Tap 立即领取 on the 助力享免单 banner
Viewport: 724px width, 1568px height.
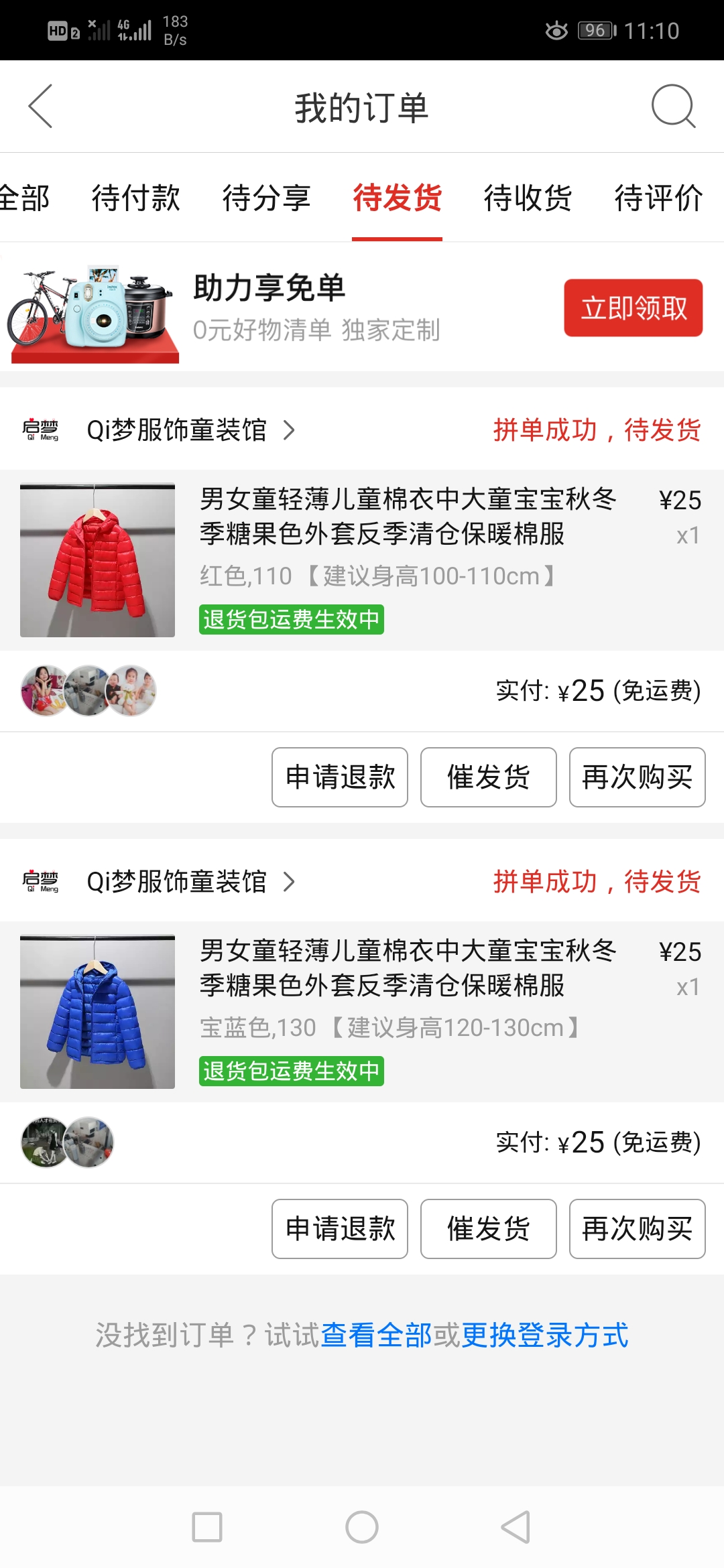[633, 308]
